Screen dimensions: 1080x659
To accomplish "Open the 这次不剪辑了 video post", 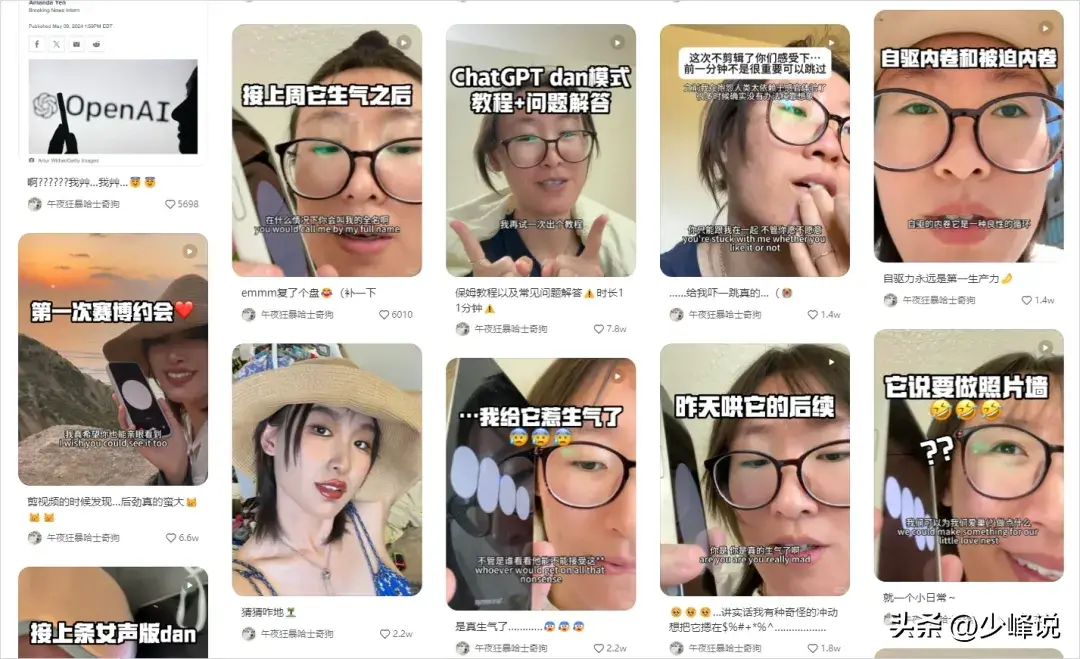I will 754,150.
